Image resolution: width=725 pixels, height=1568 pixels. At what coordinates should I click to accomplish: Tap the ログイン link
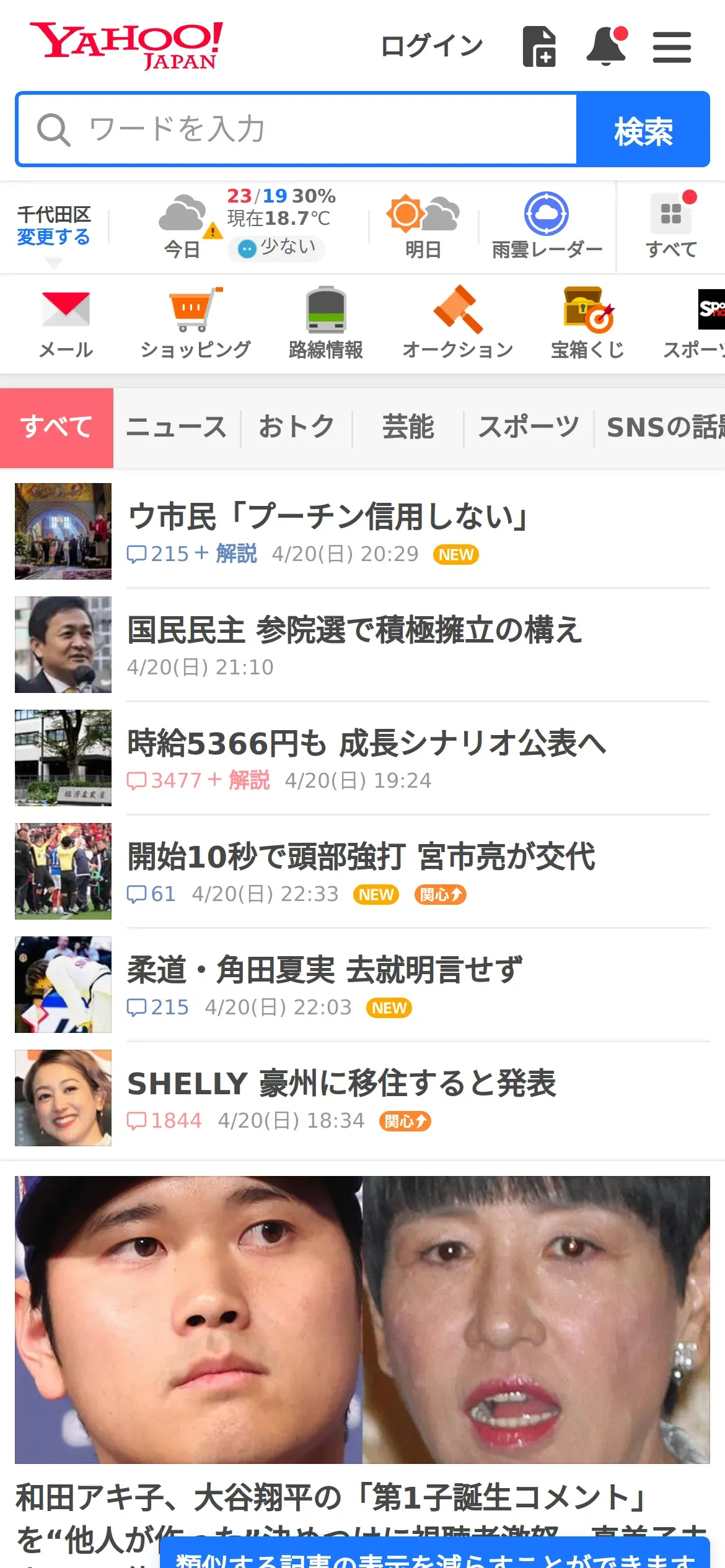click(x=431, y=46)
